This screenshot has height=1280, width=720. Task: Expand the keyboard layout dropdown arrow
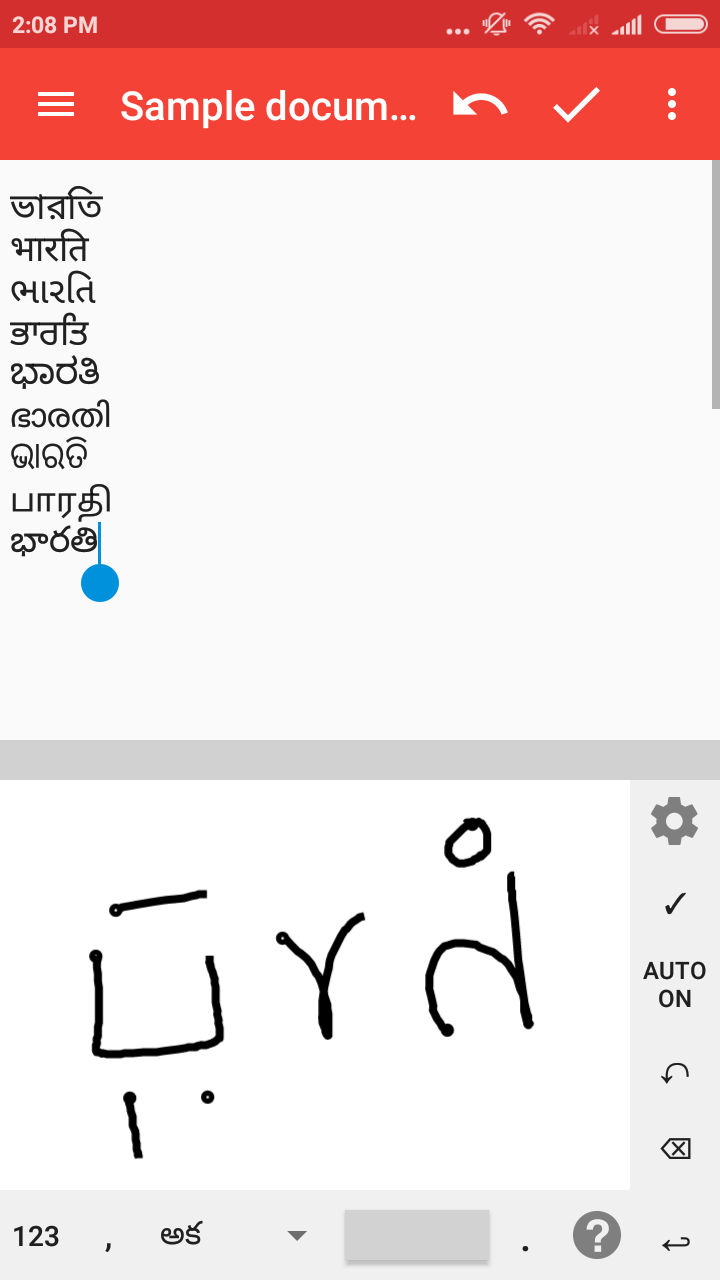coord(295,1237)
